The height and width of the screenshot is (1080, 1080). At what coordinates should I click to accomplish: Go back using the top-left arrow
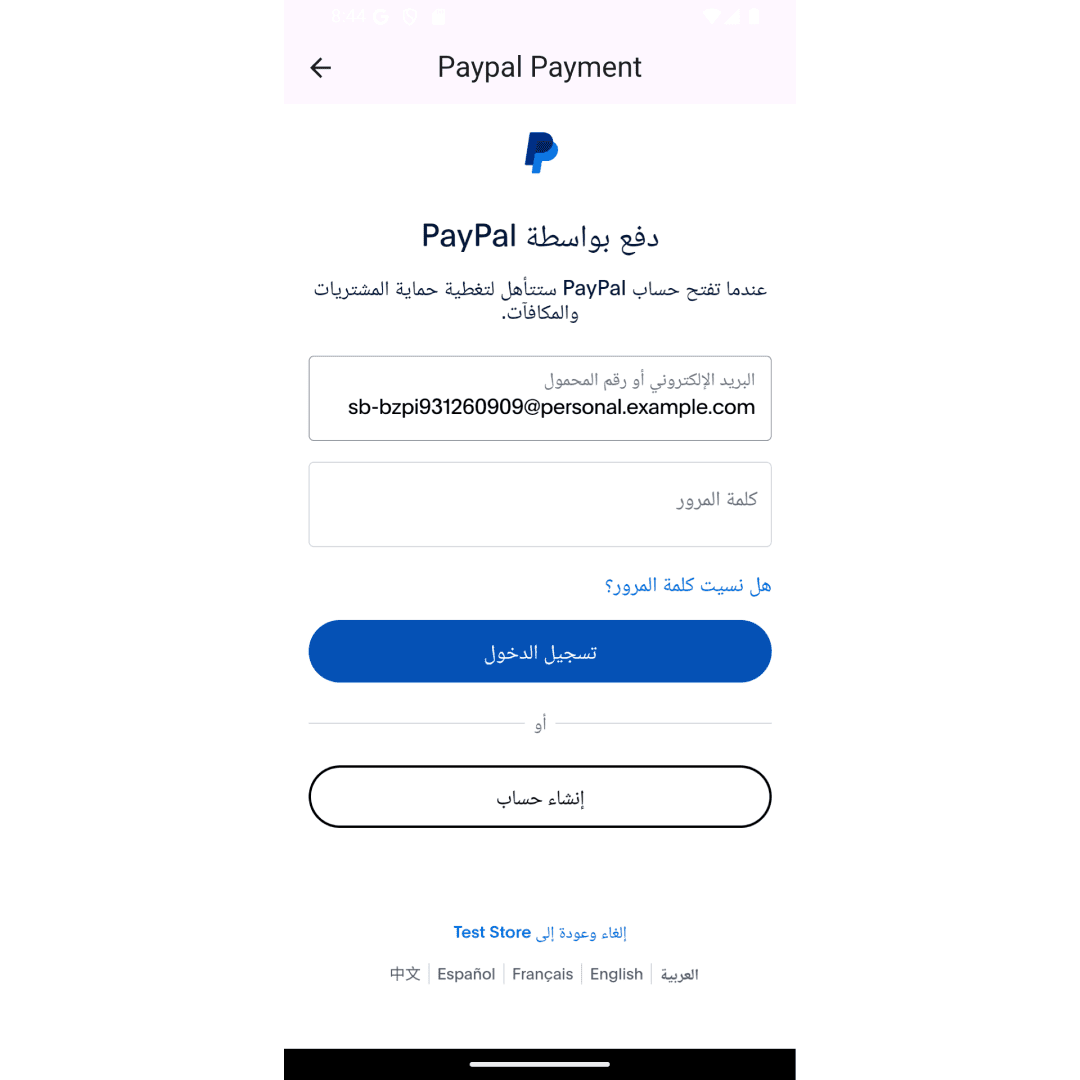pyautogui.click(x=320, y=68)
